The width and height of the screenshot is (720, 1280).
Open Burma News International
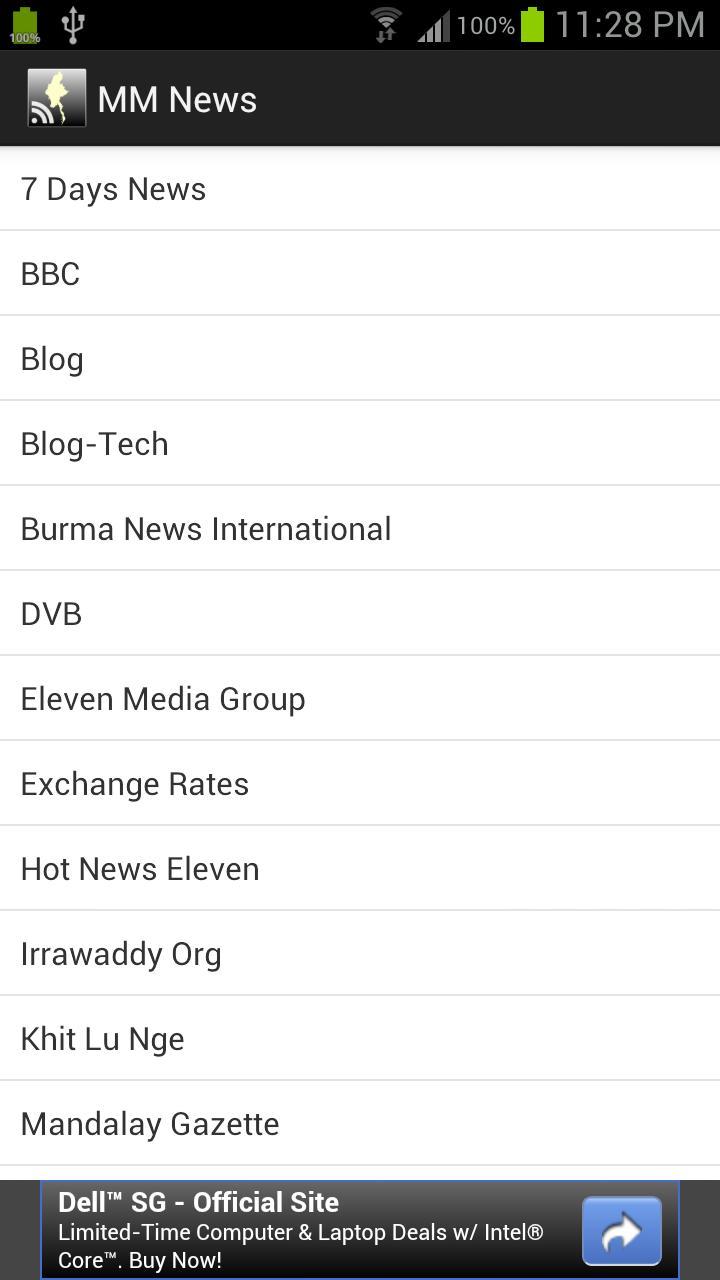pos(206,529)
